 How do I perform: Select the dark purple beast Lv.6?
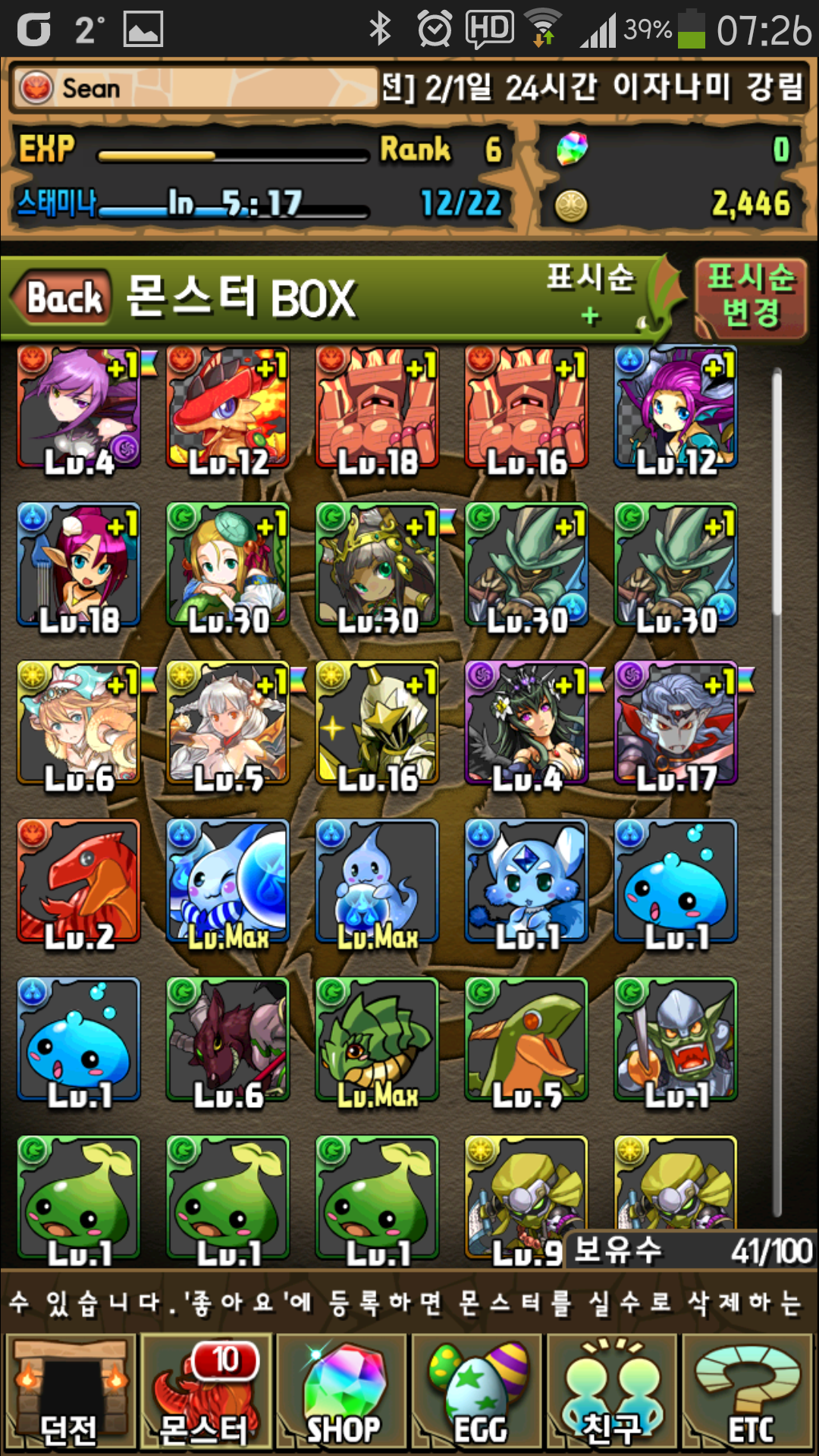click(x=227, y=1039)
